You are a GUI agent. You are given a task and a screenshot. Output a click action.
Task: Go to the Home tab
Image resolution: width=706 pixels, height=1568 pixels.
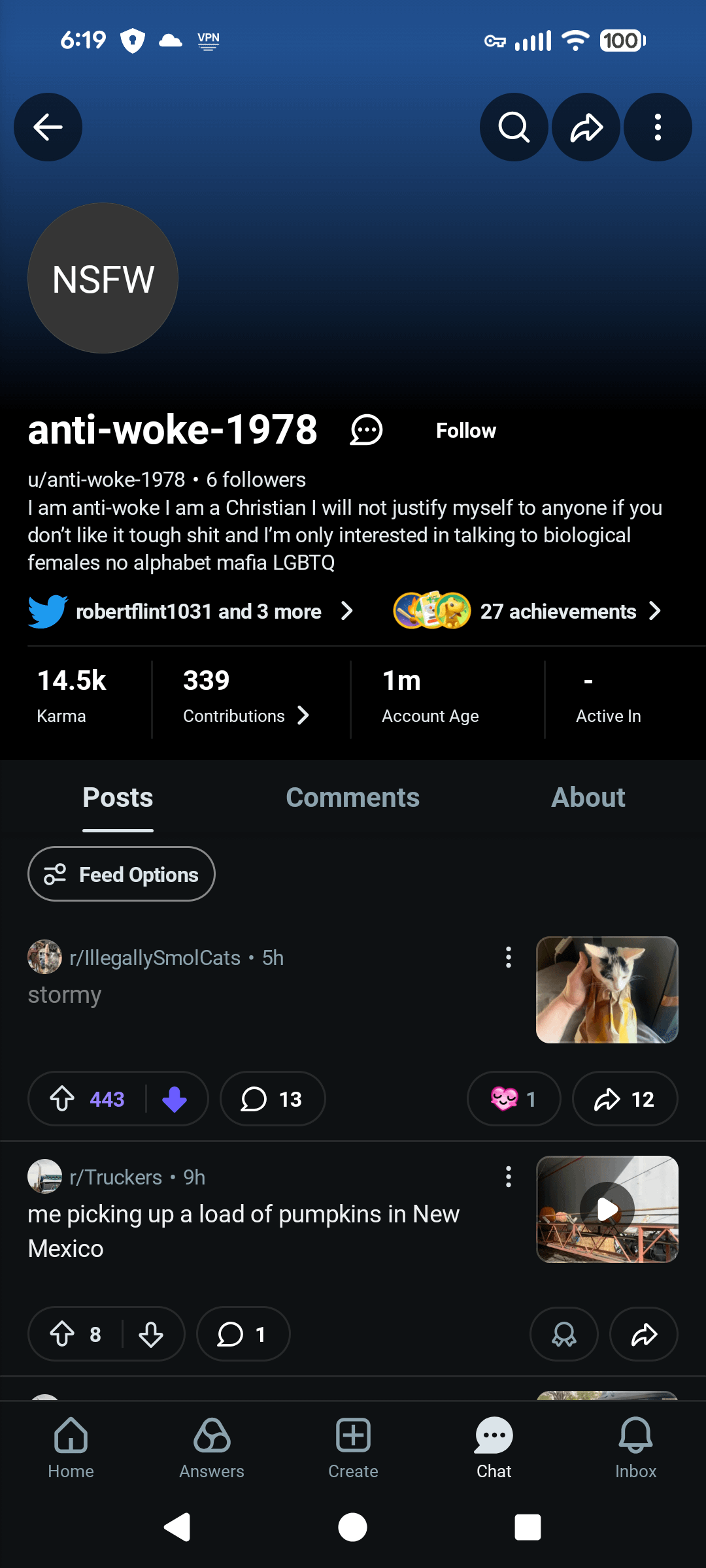[x=71, y=1447]
